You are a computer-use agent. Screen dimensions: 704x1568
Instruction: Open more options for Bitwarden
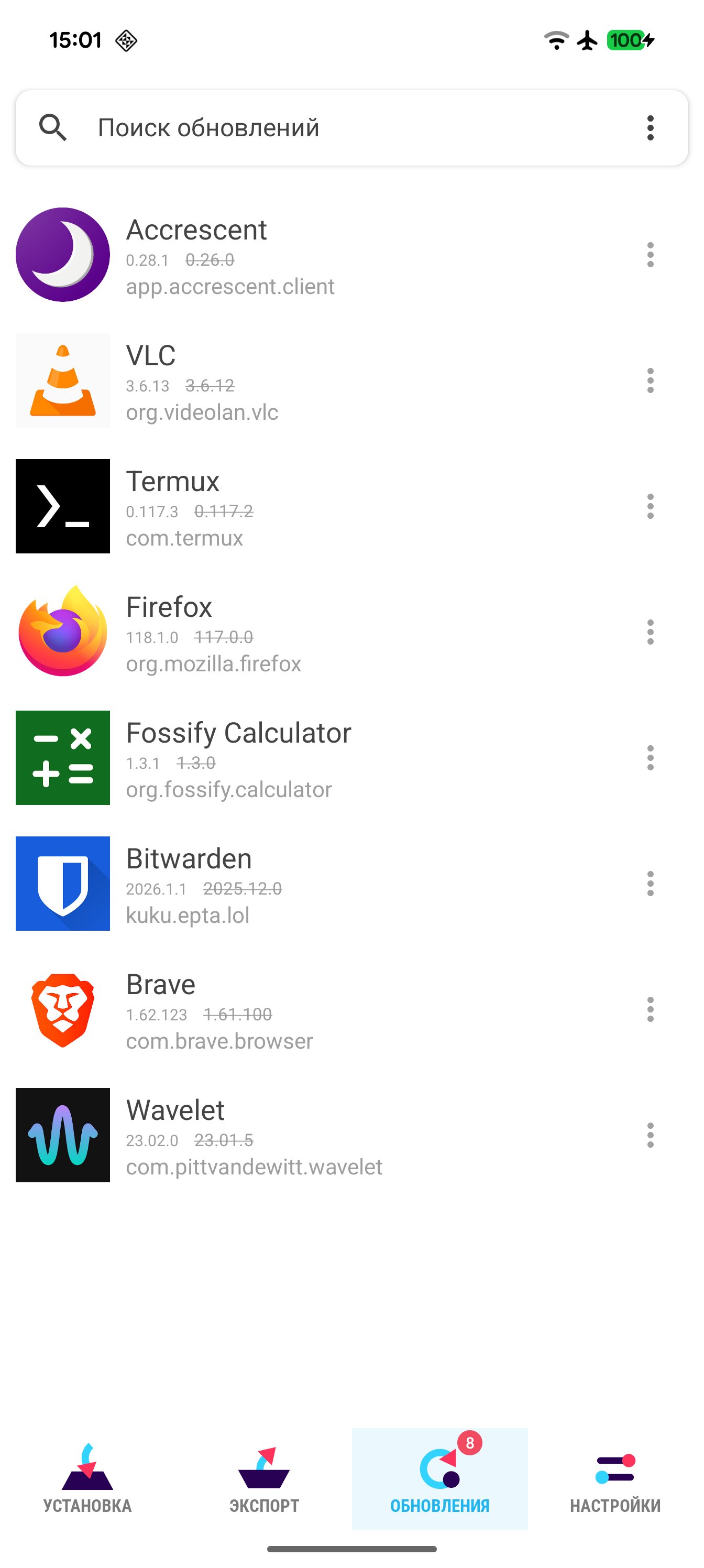(x=650, y=883)
